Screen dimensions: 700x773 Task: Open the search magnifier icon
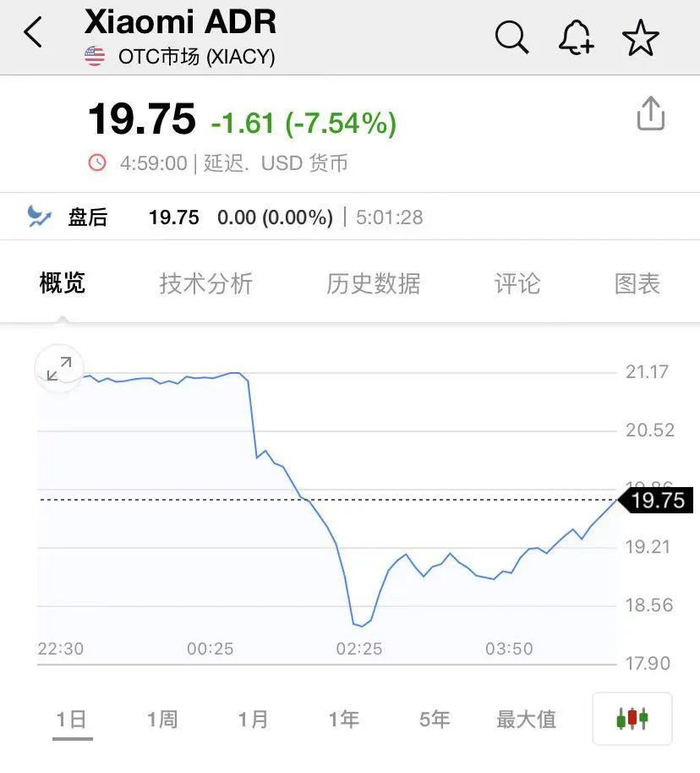[x=512, y=37]
